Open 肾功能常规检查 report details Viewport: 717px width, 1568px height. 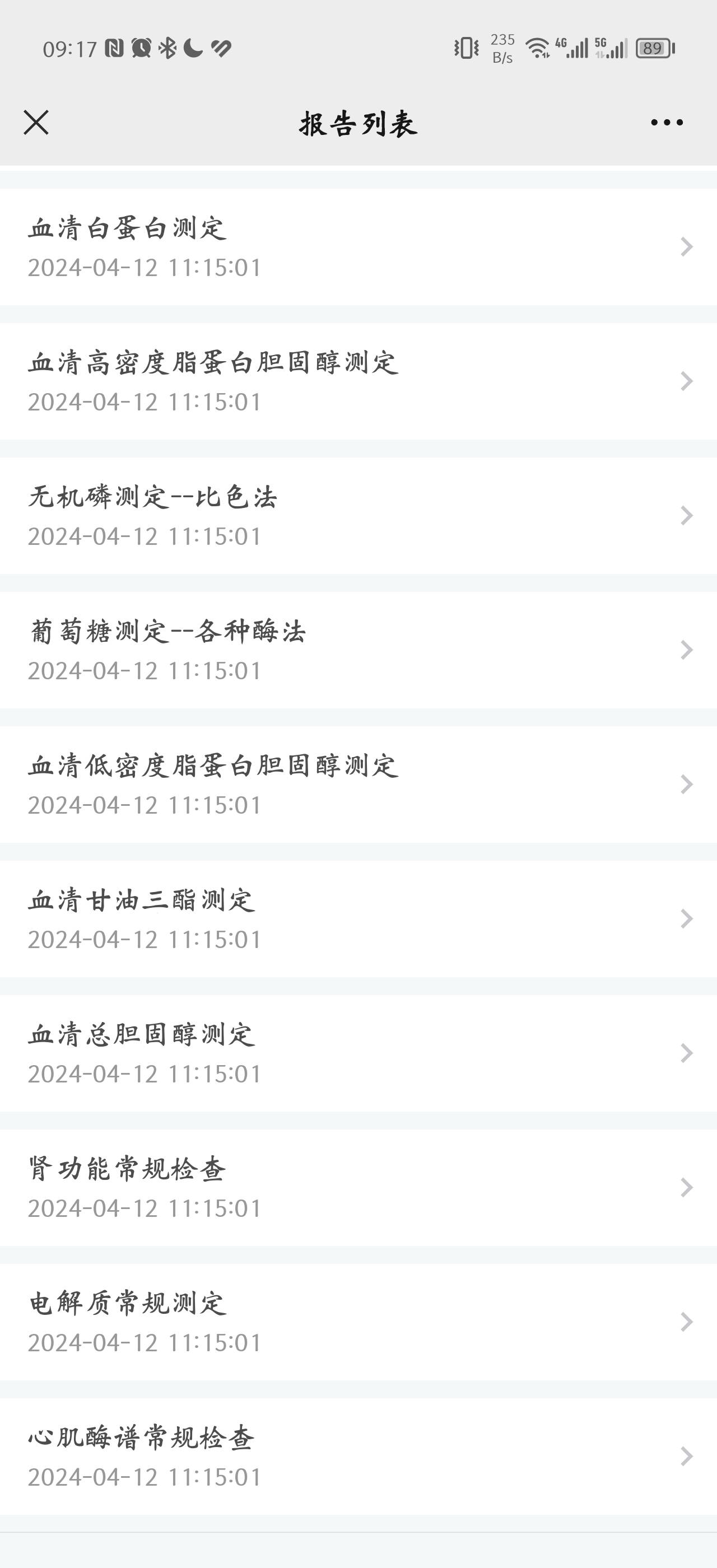point(358,1188)
